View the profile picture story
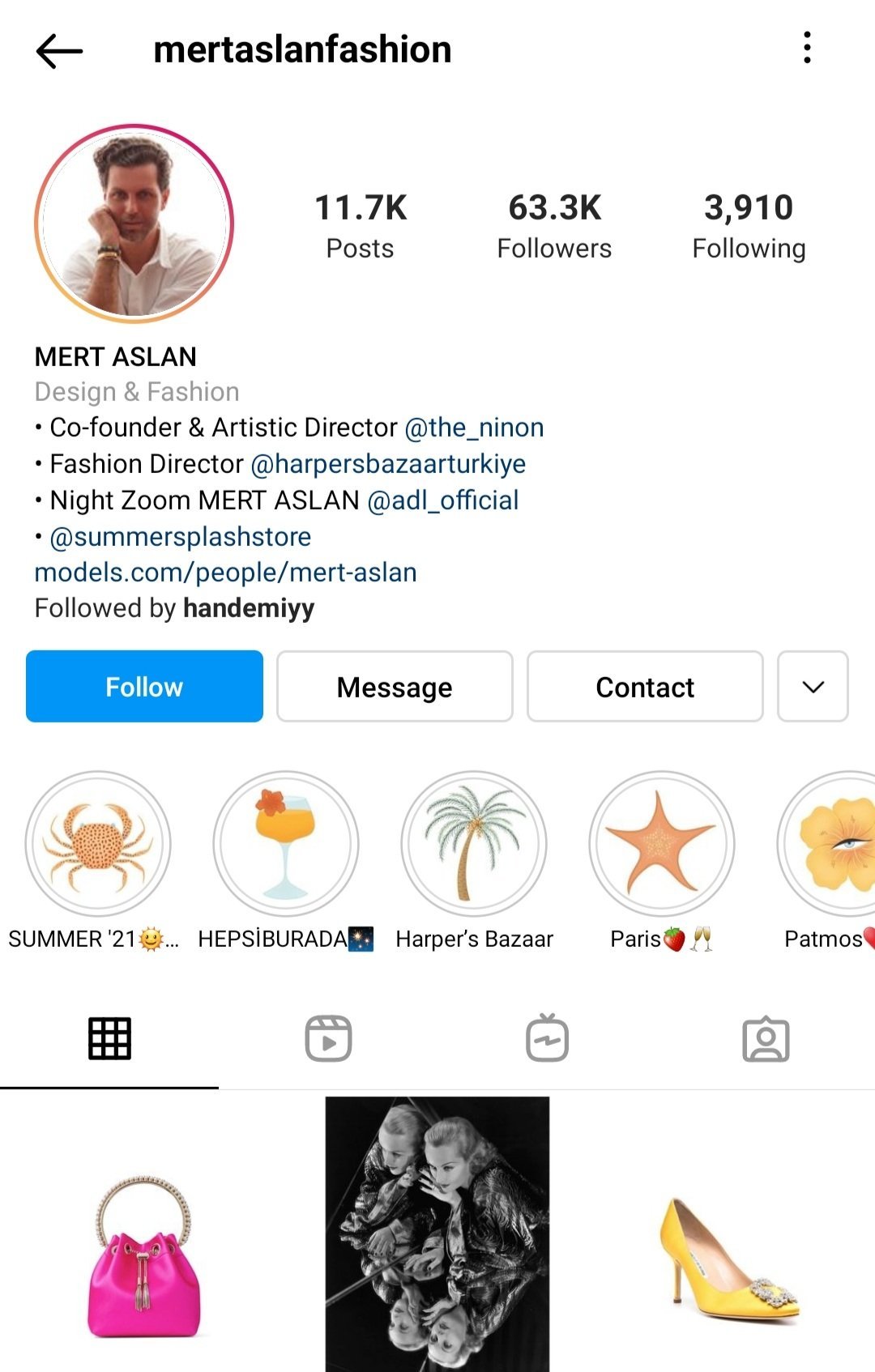Viewport: 875px width, 1372px height. [x=134, y=224]
